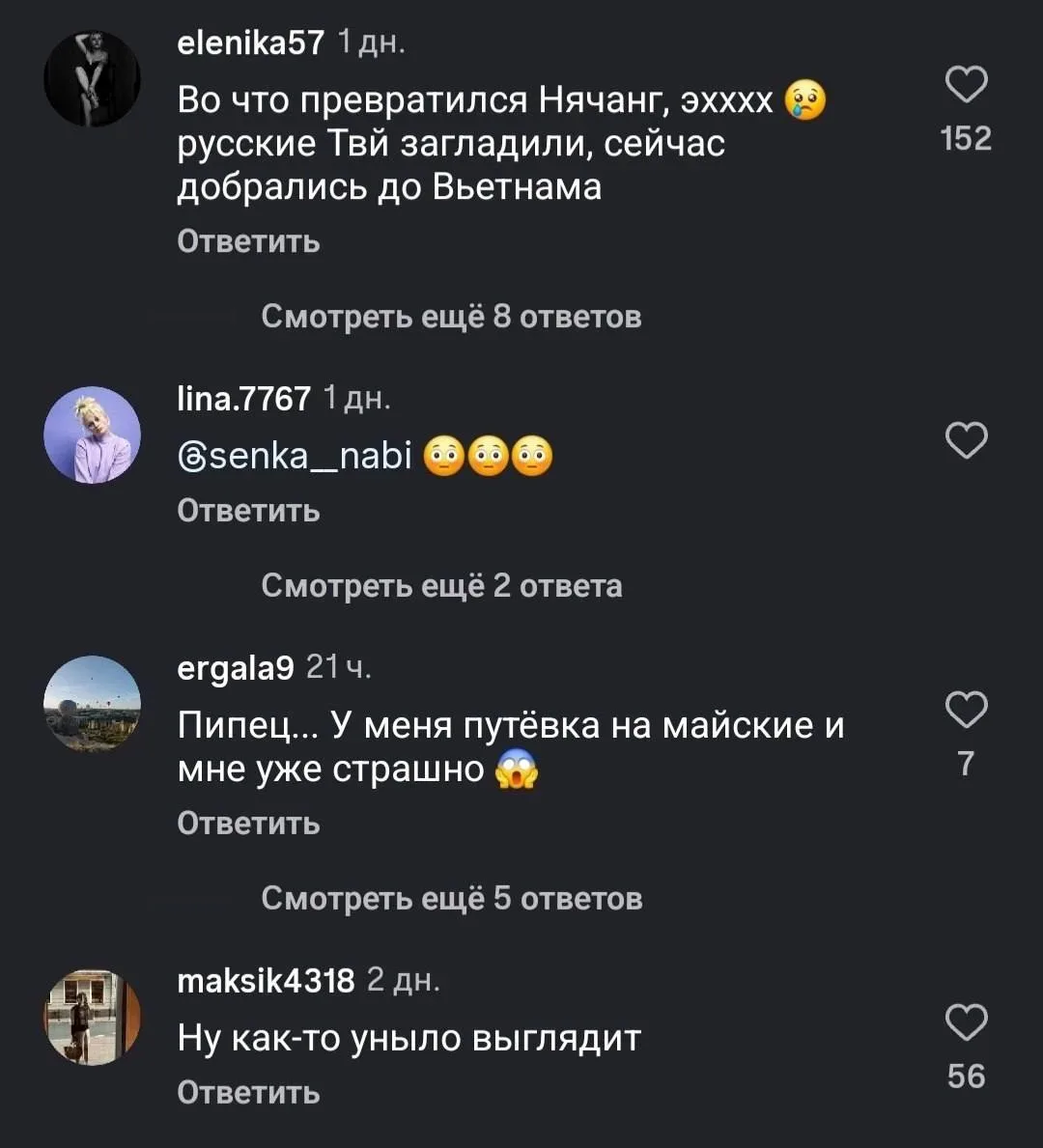Reply to lina.7767's comment
The image size is (1043, 1148).
tap(248, 510)
